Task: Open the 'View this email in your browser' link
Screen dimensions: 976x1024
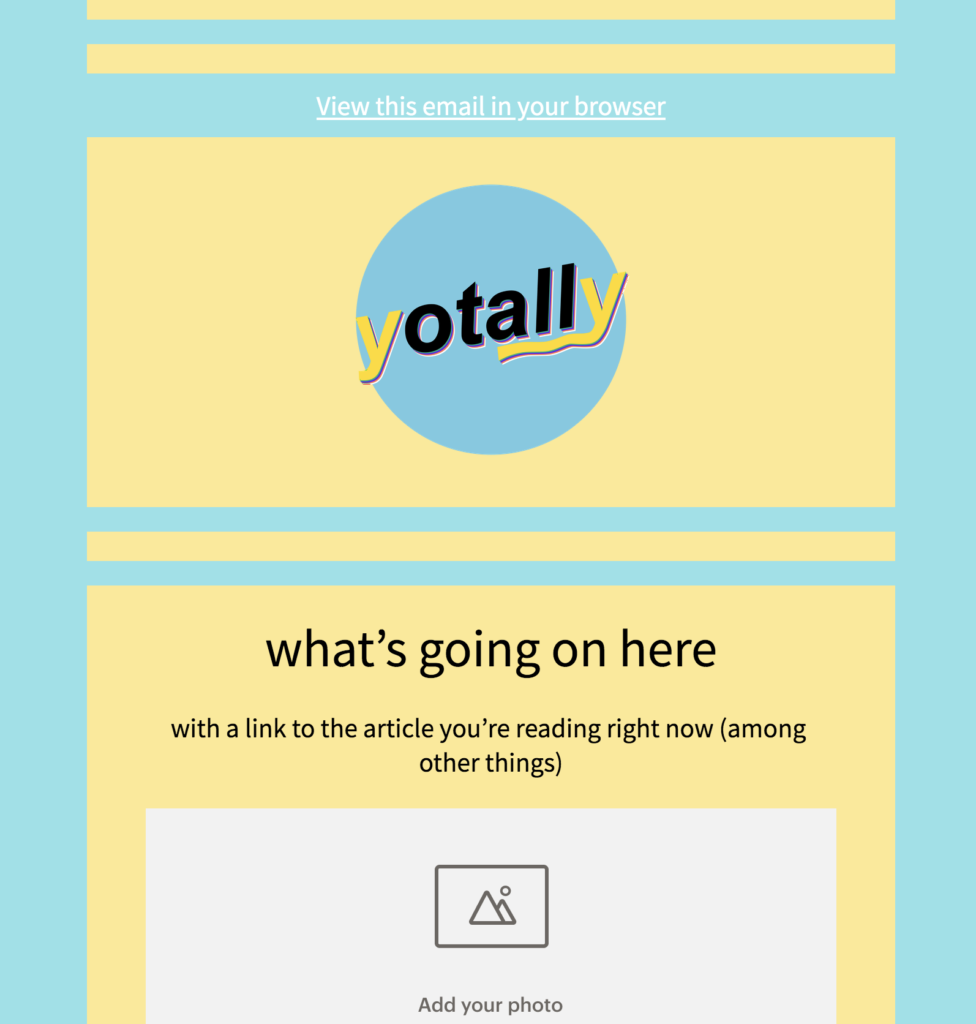Action: coord(490,106)
